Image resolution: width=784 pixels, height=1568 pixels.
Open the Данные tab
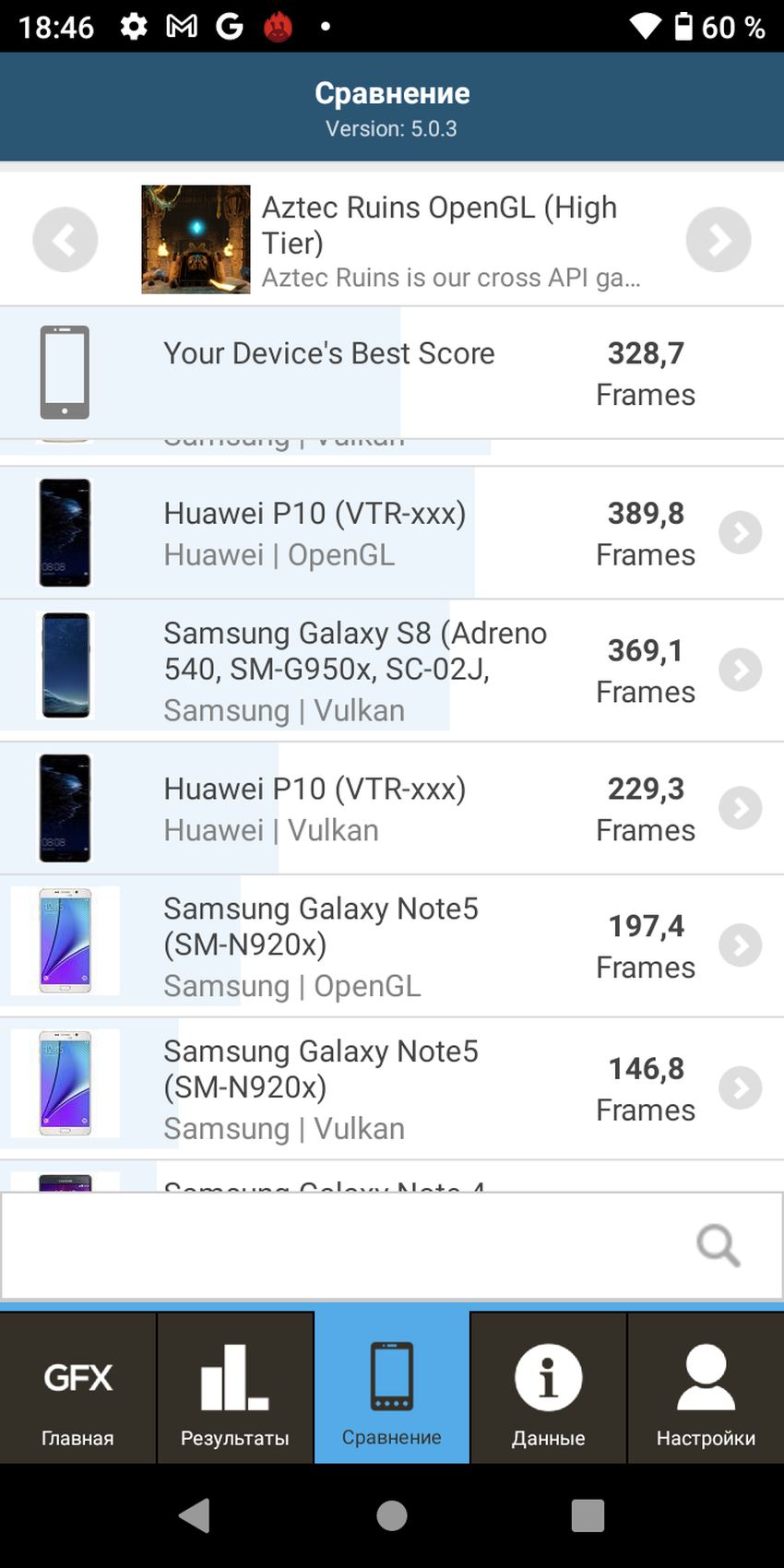click(549, 1388)
